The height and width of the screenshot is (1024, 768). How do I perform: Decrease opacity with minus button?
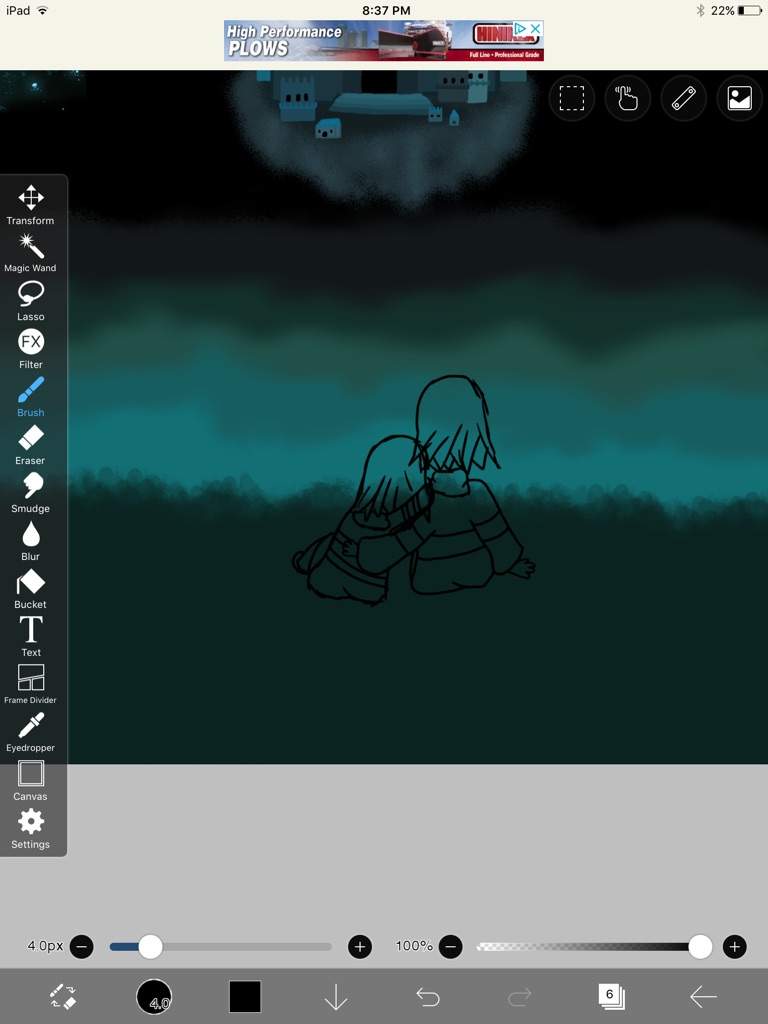click(x=451, y=946)
